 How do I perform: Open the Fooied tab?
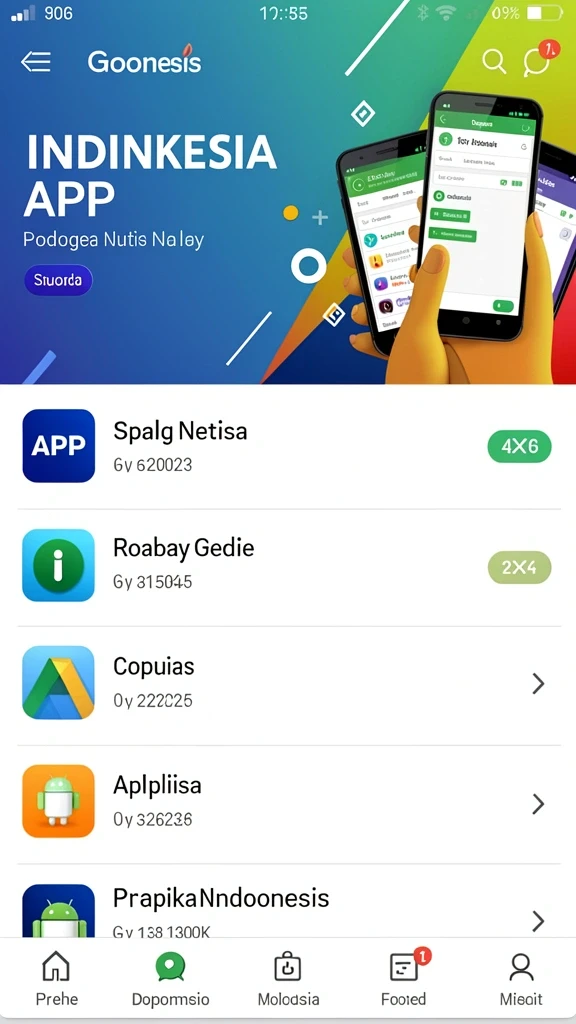tap(404, 978)
